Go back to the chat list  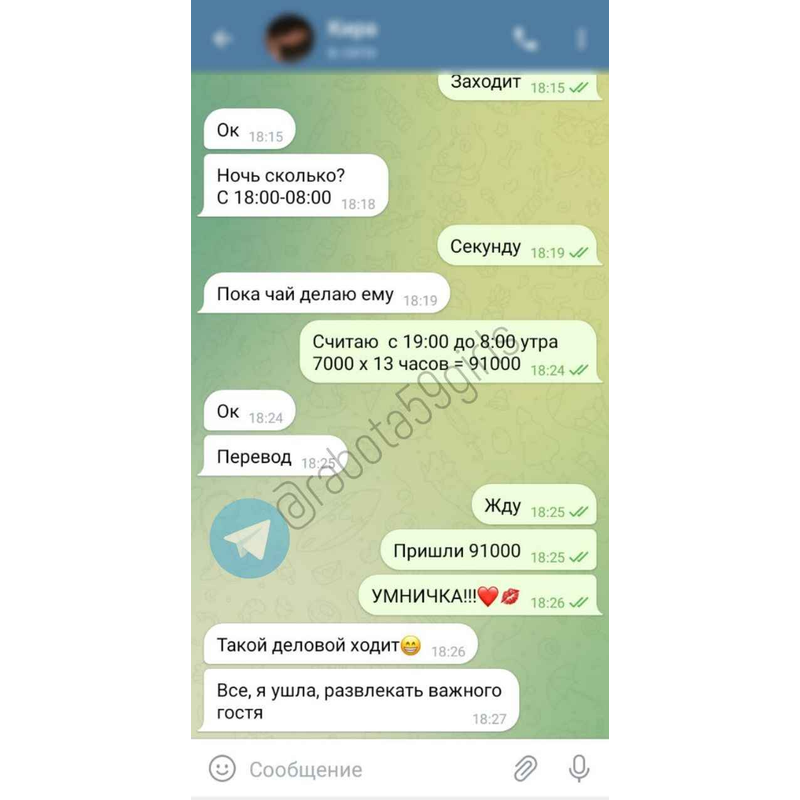pyautogui.click(x=222, y=39)
